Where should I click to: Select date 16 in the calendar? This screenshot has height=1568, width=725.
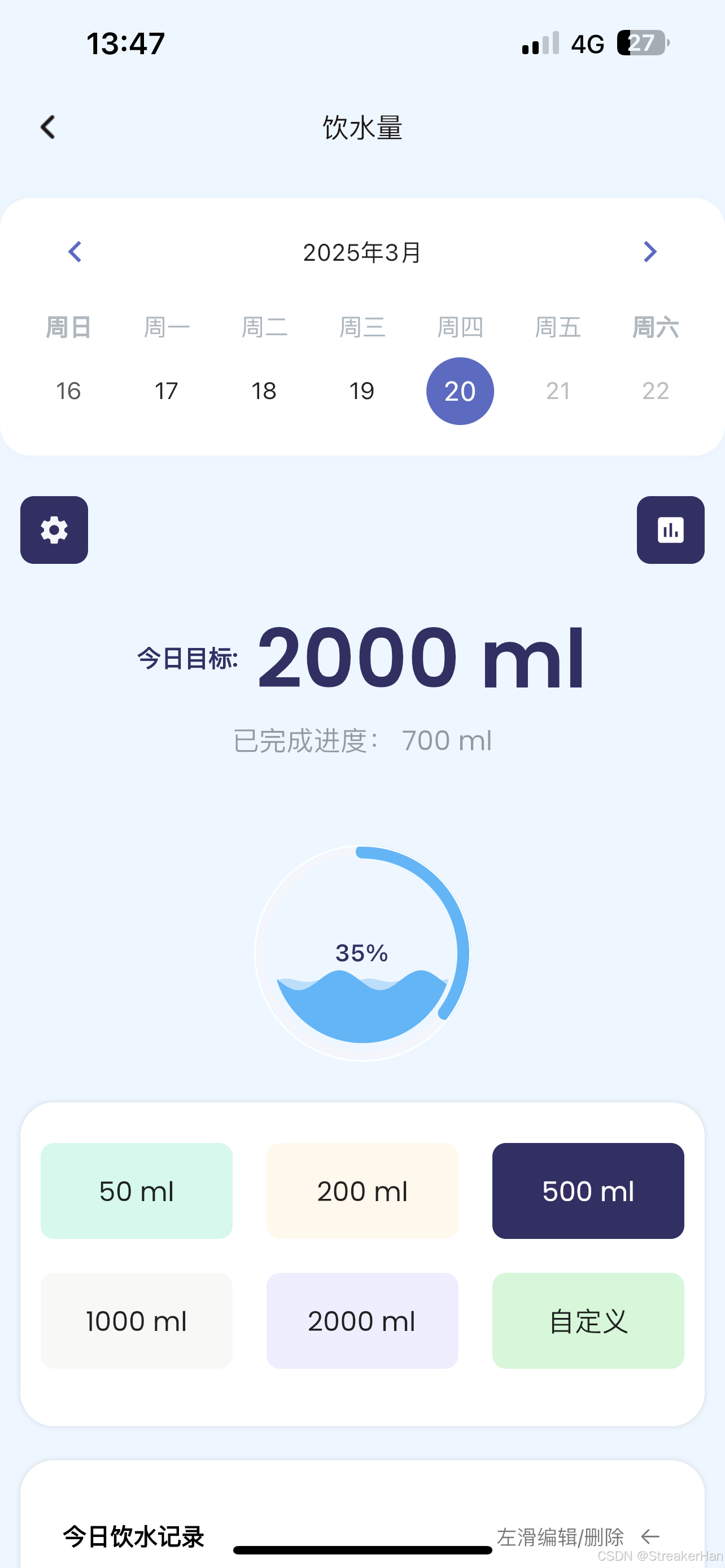coord(68,391)
